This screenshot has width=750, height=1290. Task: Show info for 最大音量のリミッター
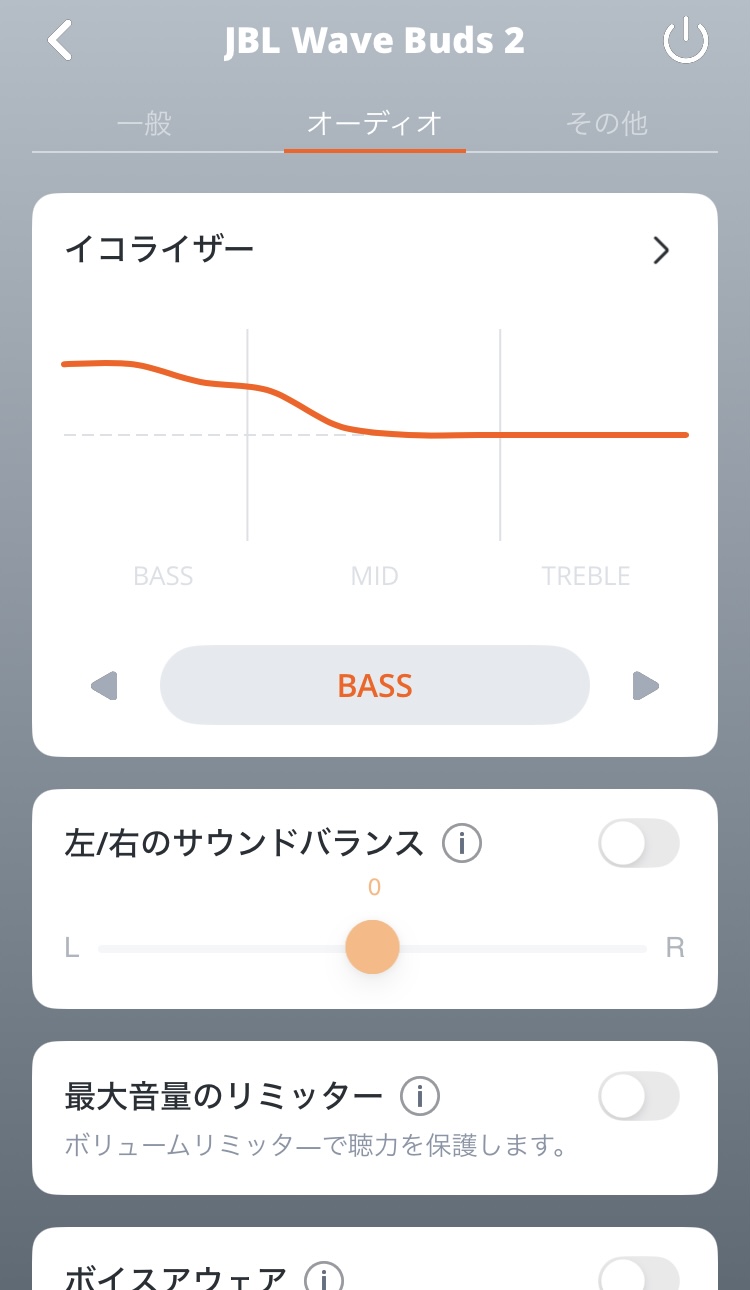tap(420, 1097)
